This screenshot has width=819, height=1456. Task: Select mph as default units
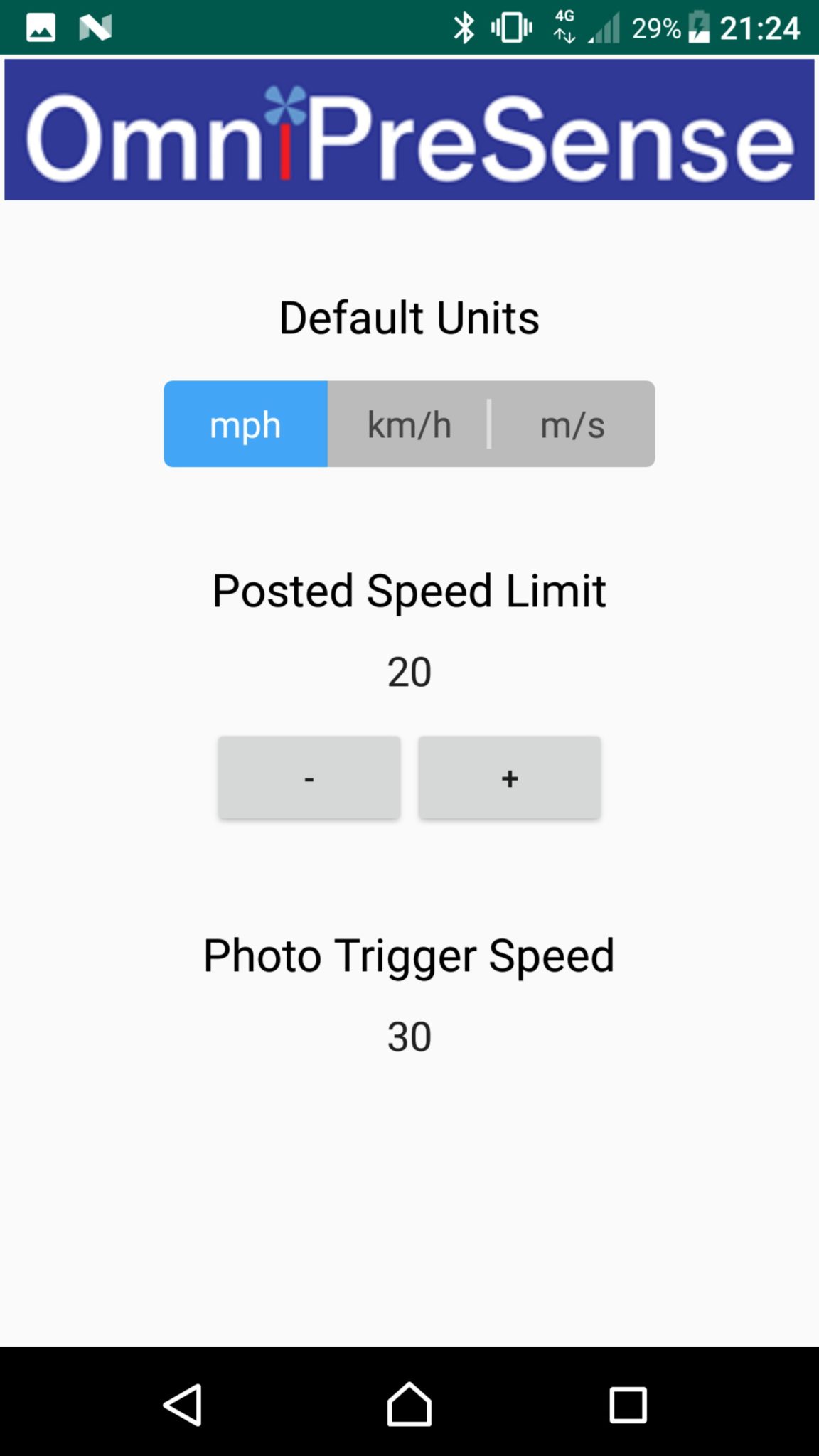pyautogui.click(x=245, y=424)
